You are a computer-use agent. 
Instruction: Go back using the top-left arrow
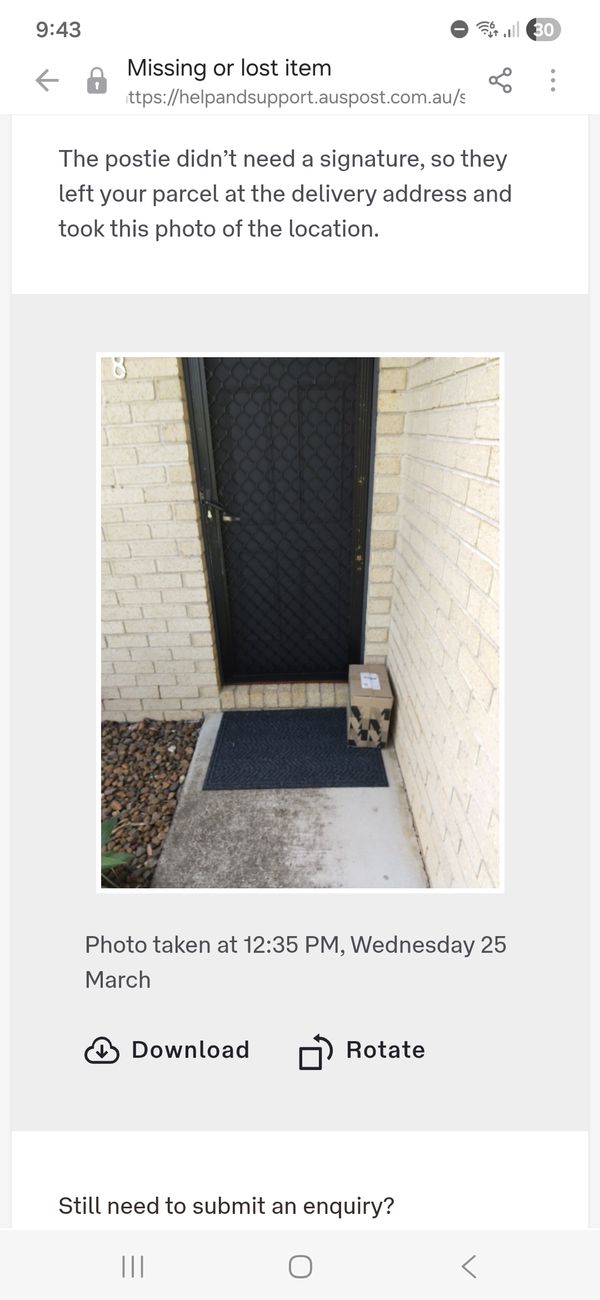47,81
